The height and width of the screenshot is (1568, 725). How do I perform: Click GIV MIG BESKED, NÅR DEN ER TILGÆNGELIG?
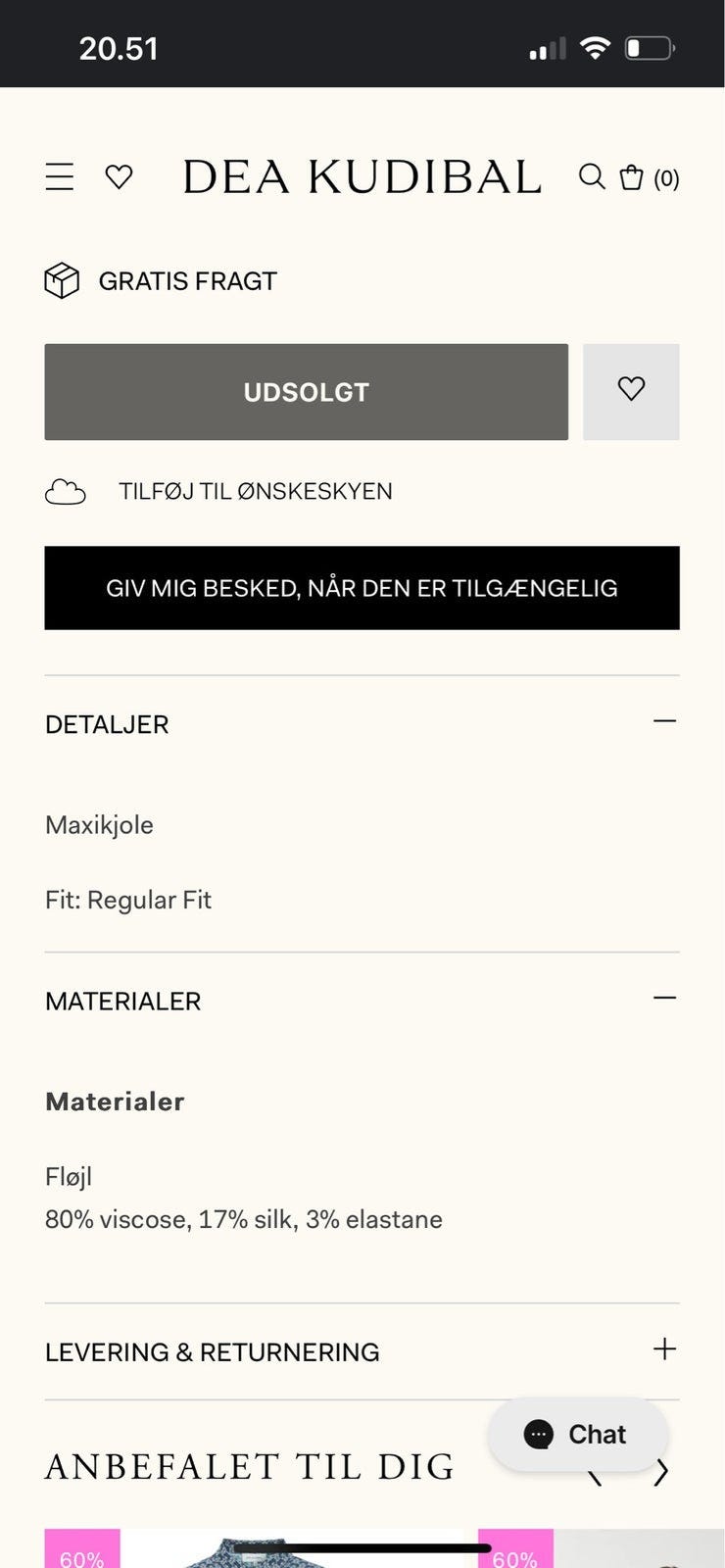(x=362, y=588)
